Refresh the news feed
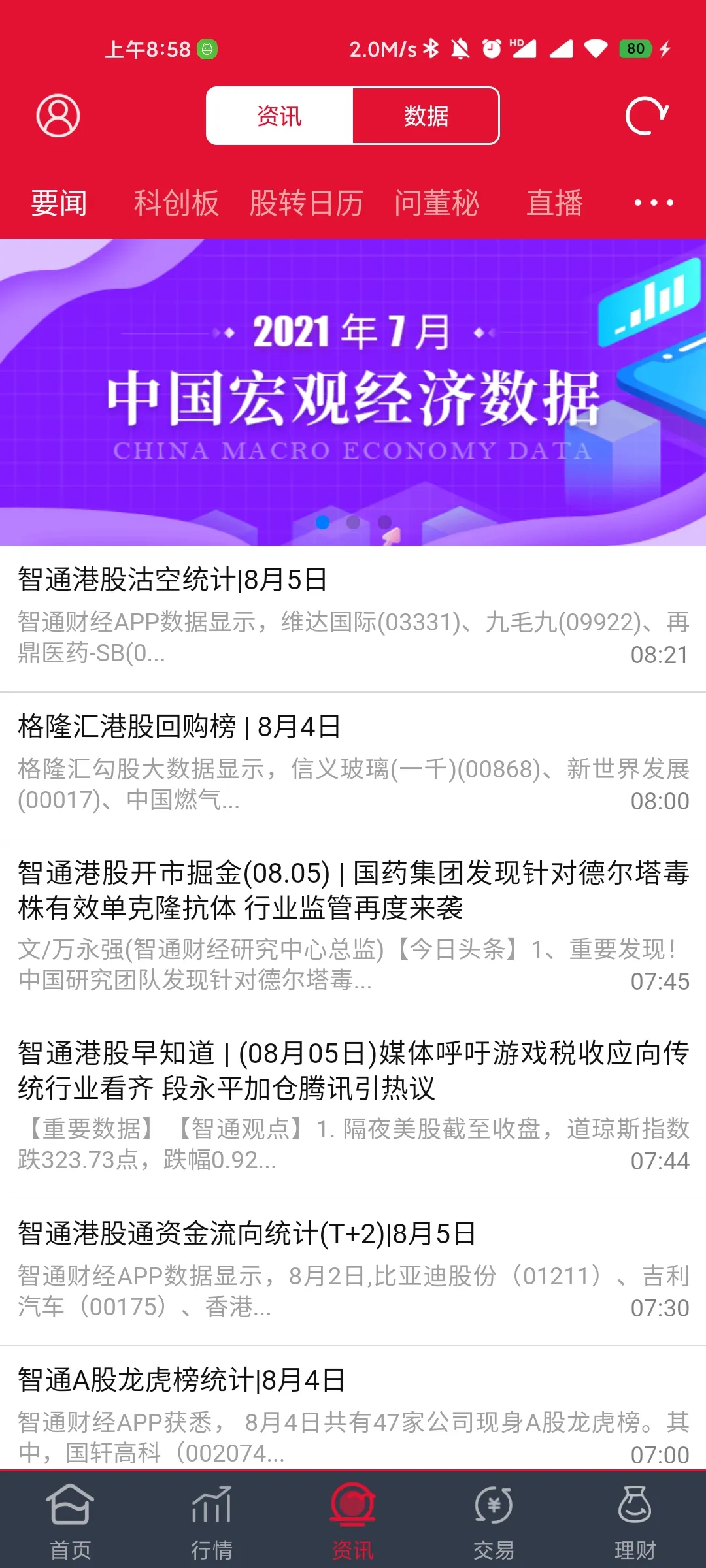This screenshot has height=1568, width=706. pyautogui.click(x=647, y=116)
